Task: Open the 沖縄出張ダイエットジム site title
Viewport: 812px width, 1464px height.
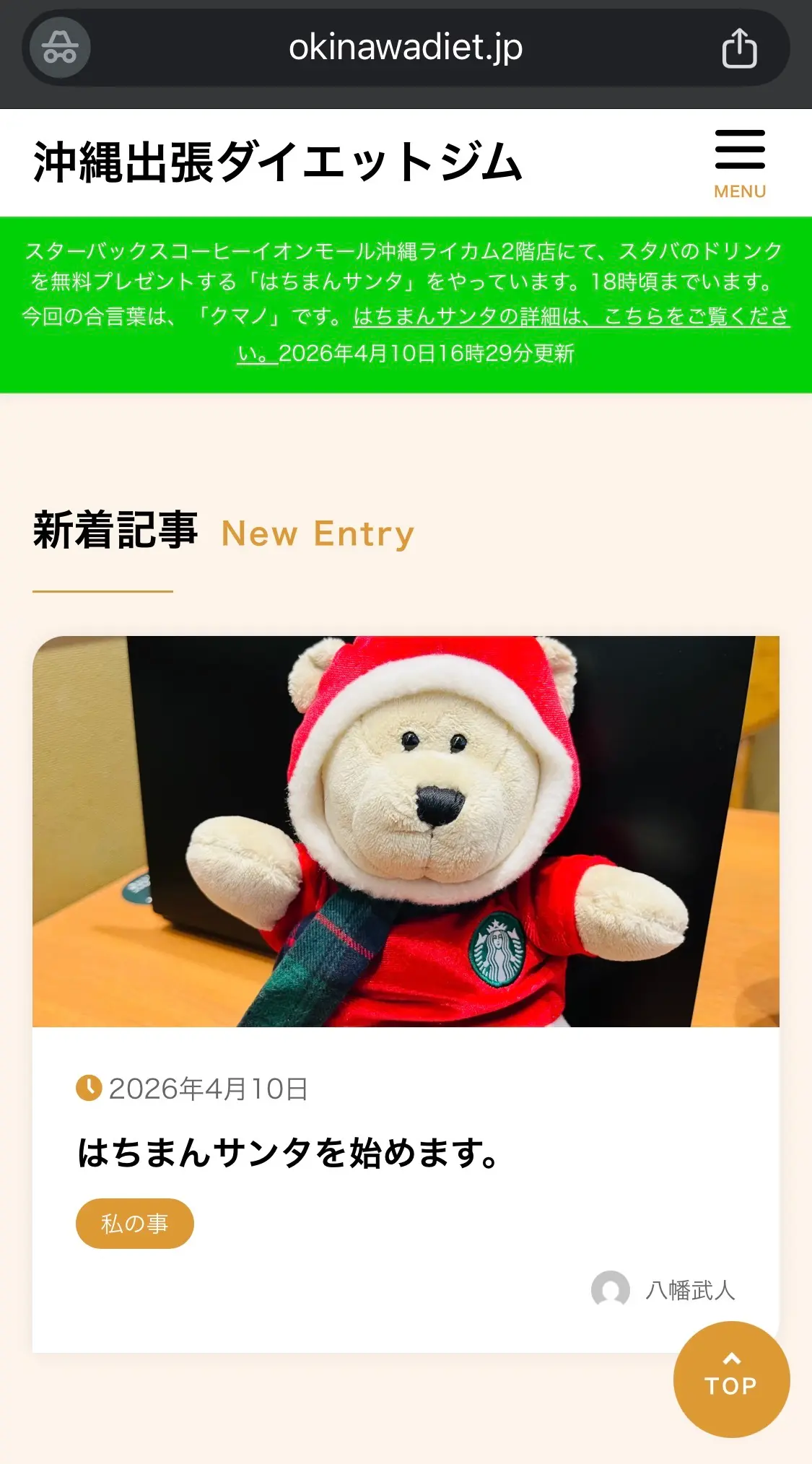Action: pos(278,162)
